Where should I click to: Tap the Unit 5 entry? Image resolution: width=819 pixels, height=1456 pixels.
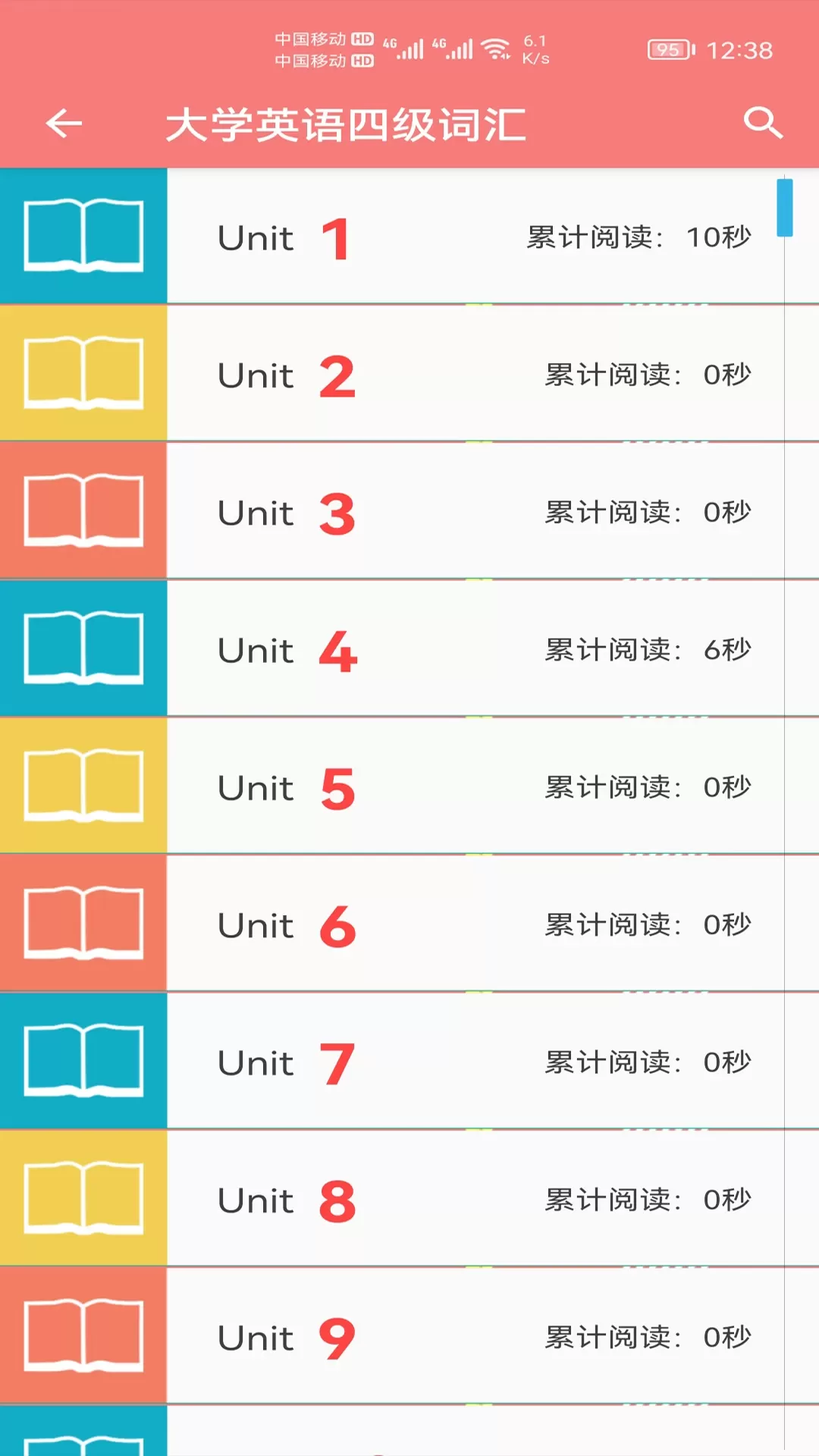(x=409, y=786)
